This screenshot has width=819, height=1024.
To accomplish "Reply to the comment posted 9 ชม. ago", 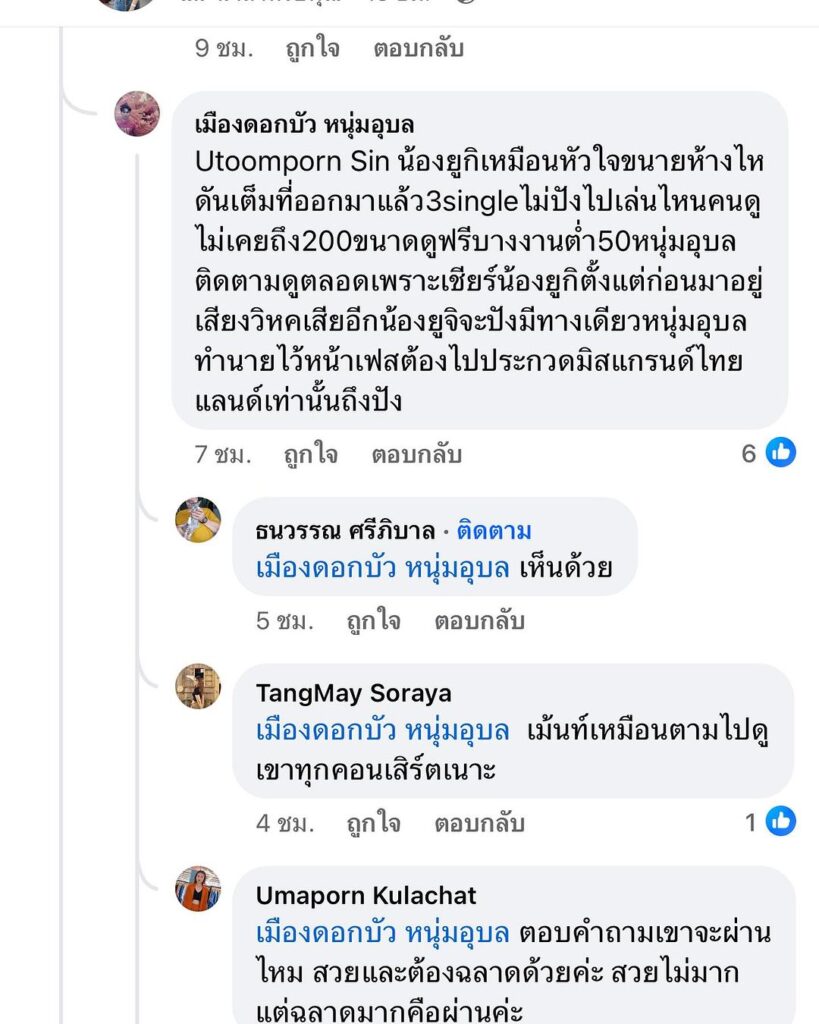I will (418, 48).
